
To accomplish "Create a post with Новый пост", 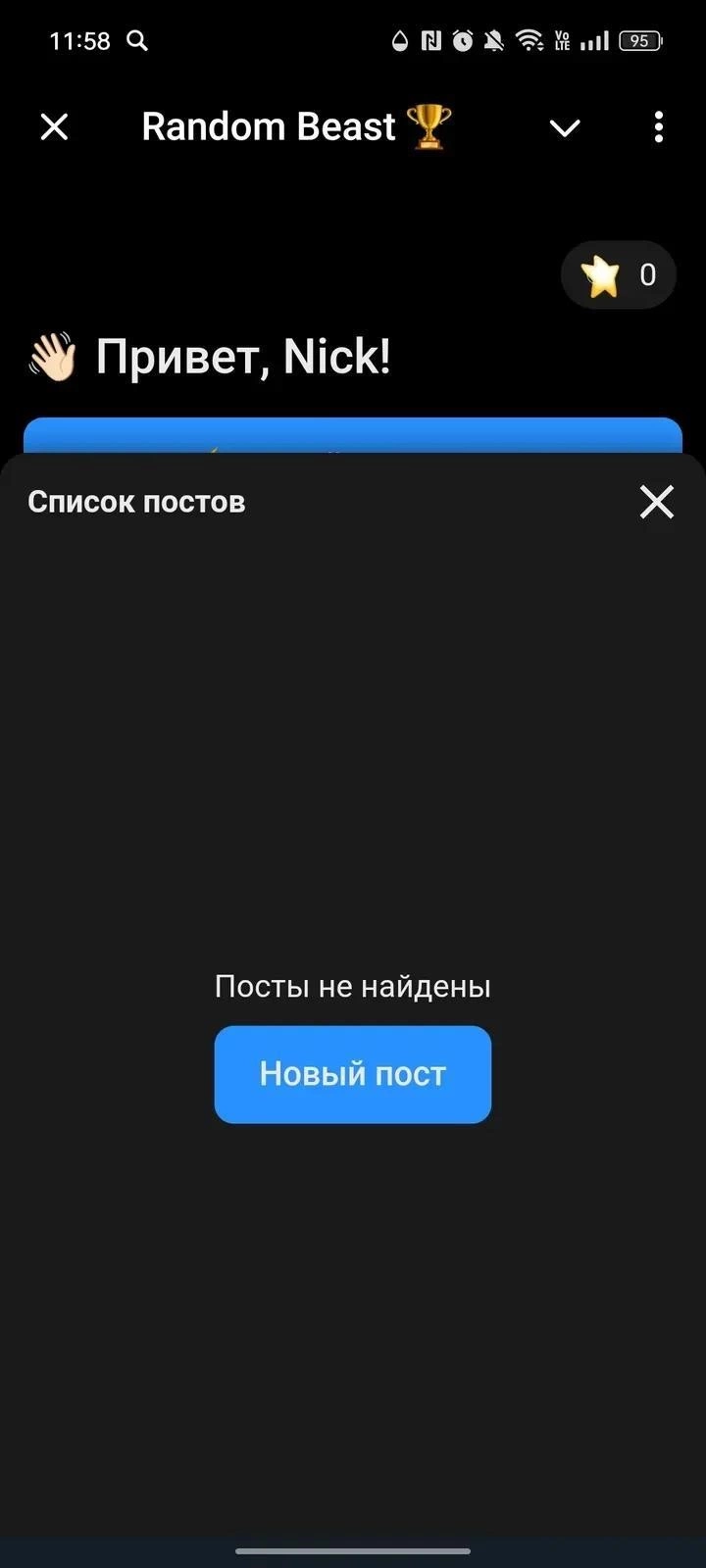I will [x=353, y=1074].
